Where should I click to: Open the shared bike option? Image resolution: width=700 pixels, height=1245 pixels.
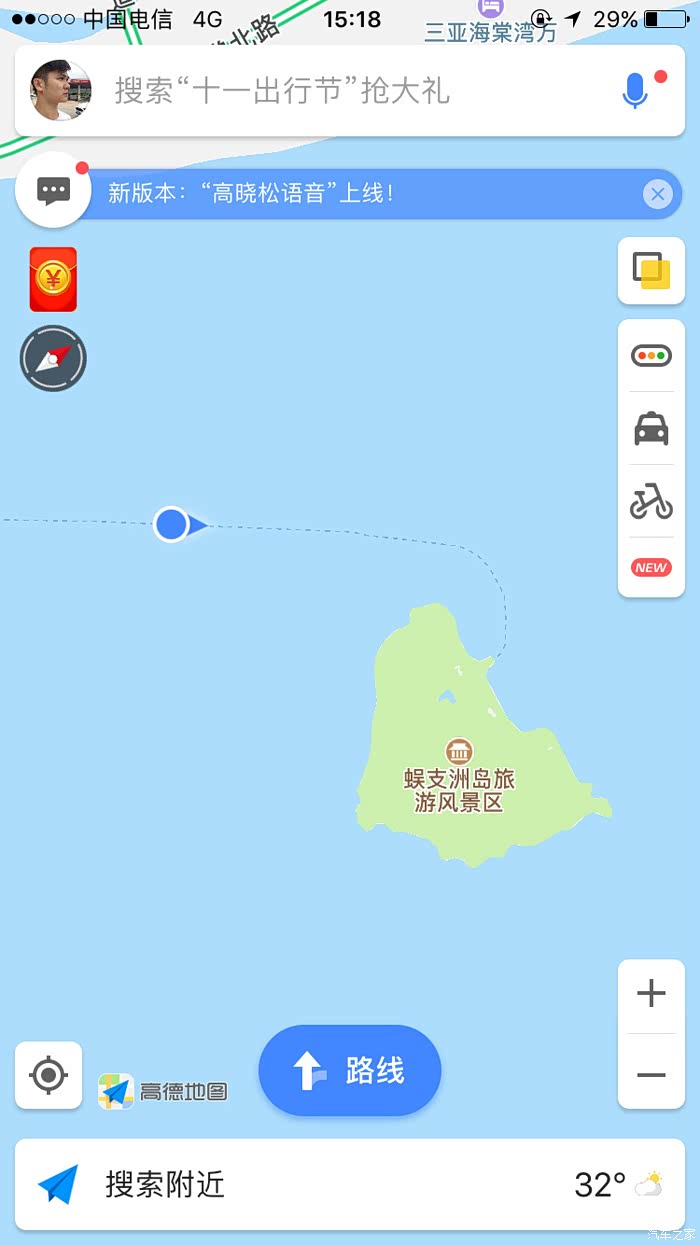(x=651, y=502)
